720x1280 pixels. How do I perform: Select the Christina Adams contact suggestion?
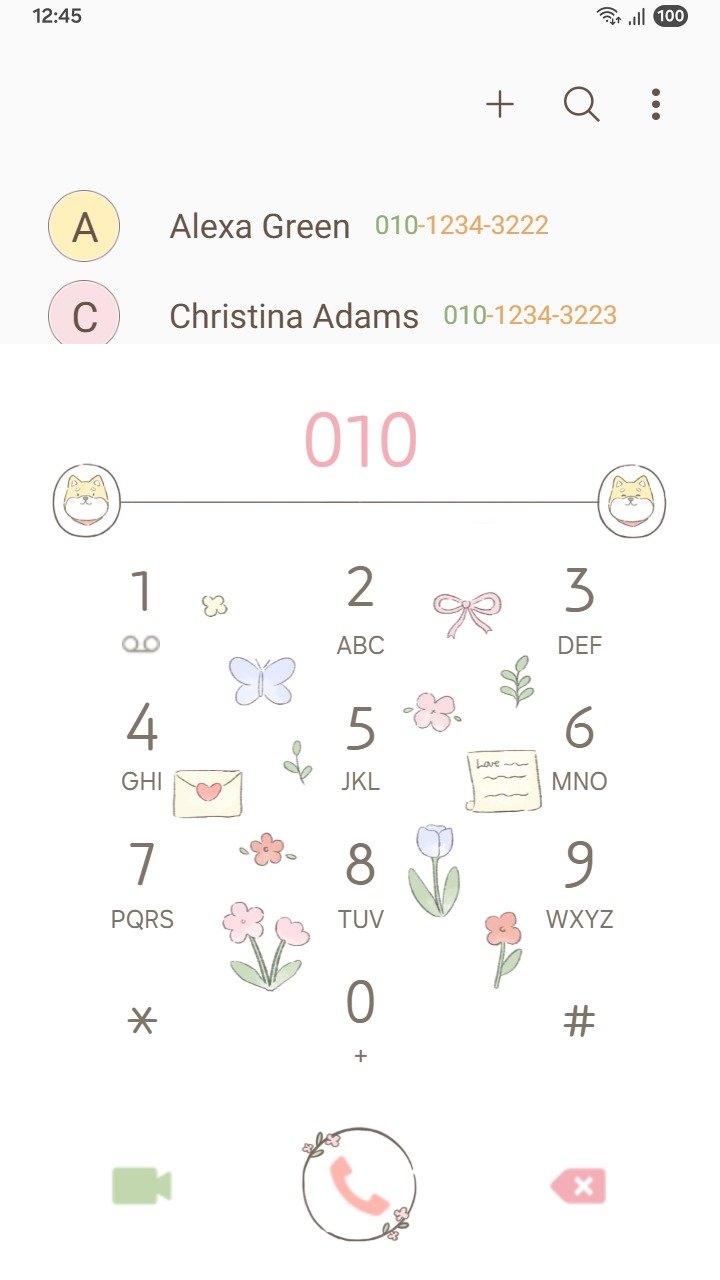pos(330,316)
